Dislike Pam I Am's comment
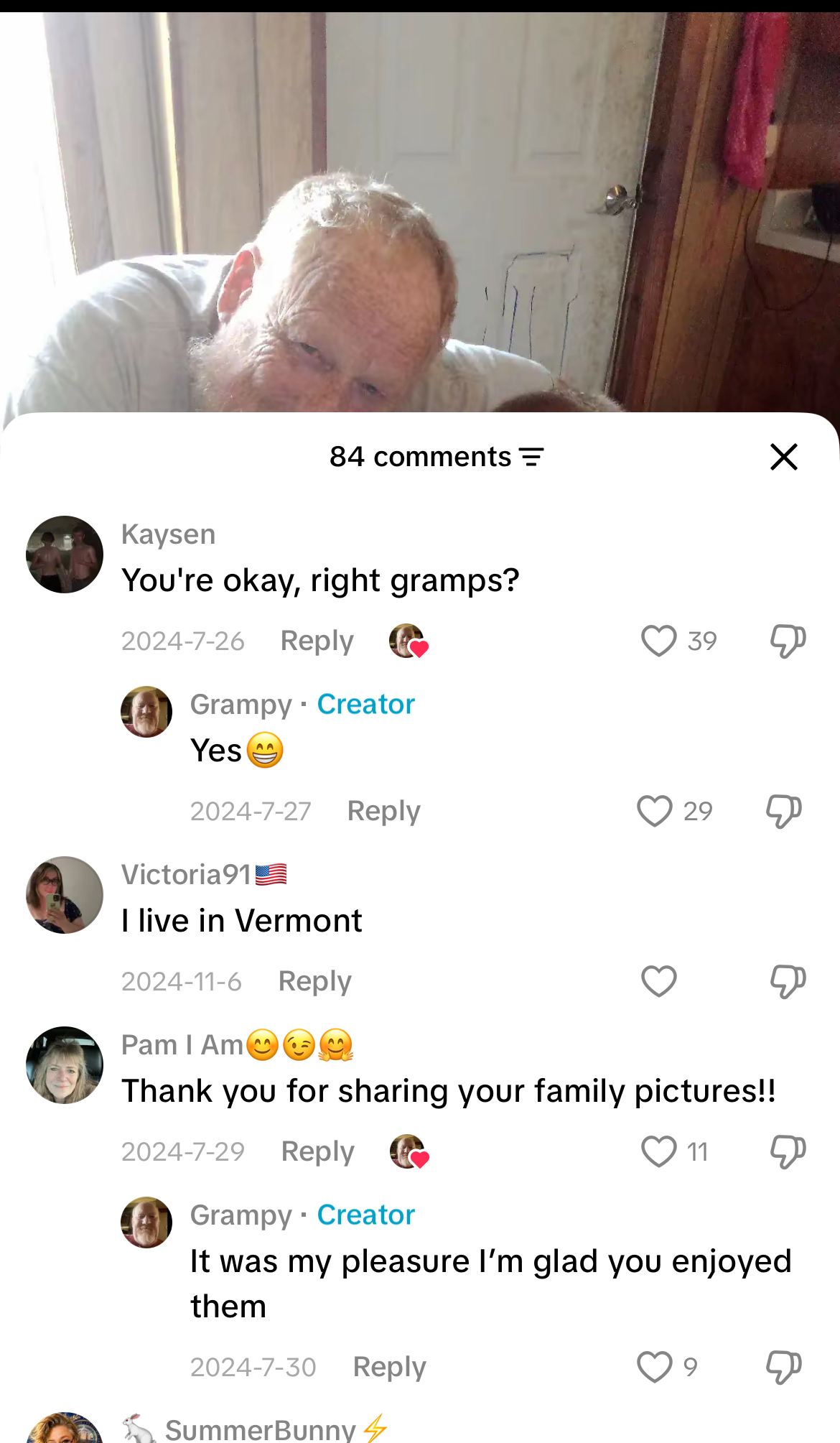This screenshot has height=1443, width=840. [788, 1151]
